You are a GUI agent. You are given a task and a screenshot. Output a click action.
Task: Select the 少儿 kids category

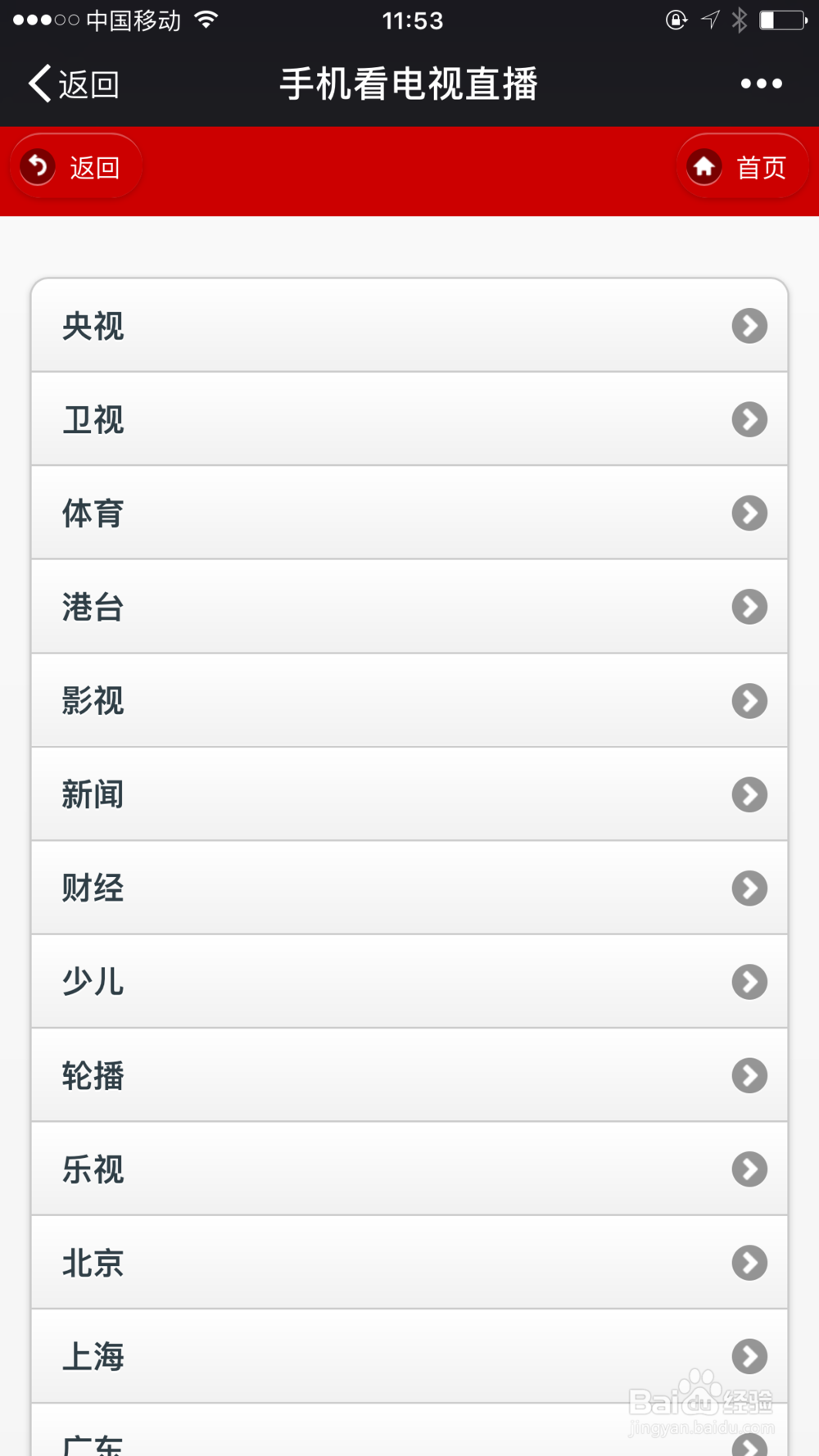(x=408, y=981)
